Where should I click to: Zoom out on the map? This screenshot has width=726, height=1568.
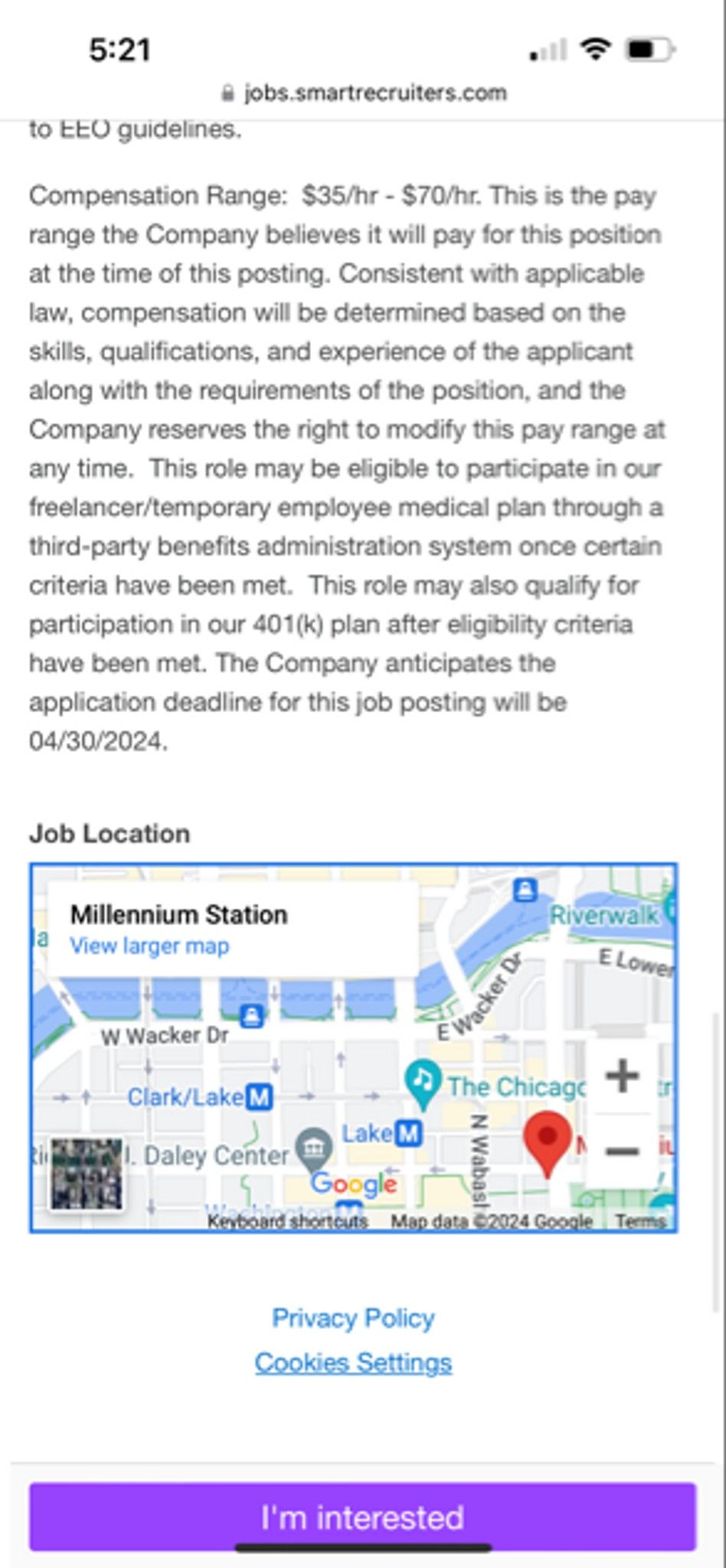622,1151
